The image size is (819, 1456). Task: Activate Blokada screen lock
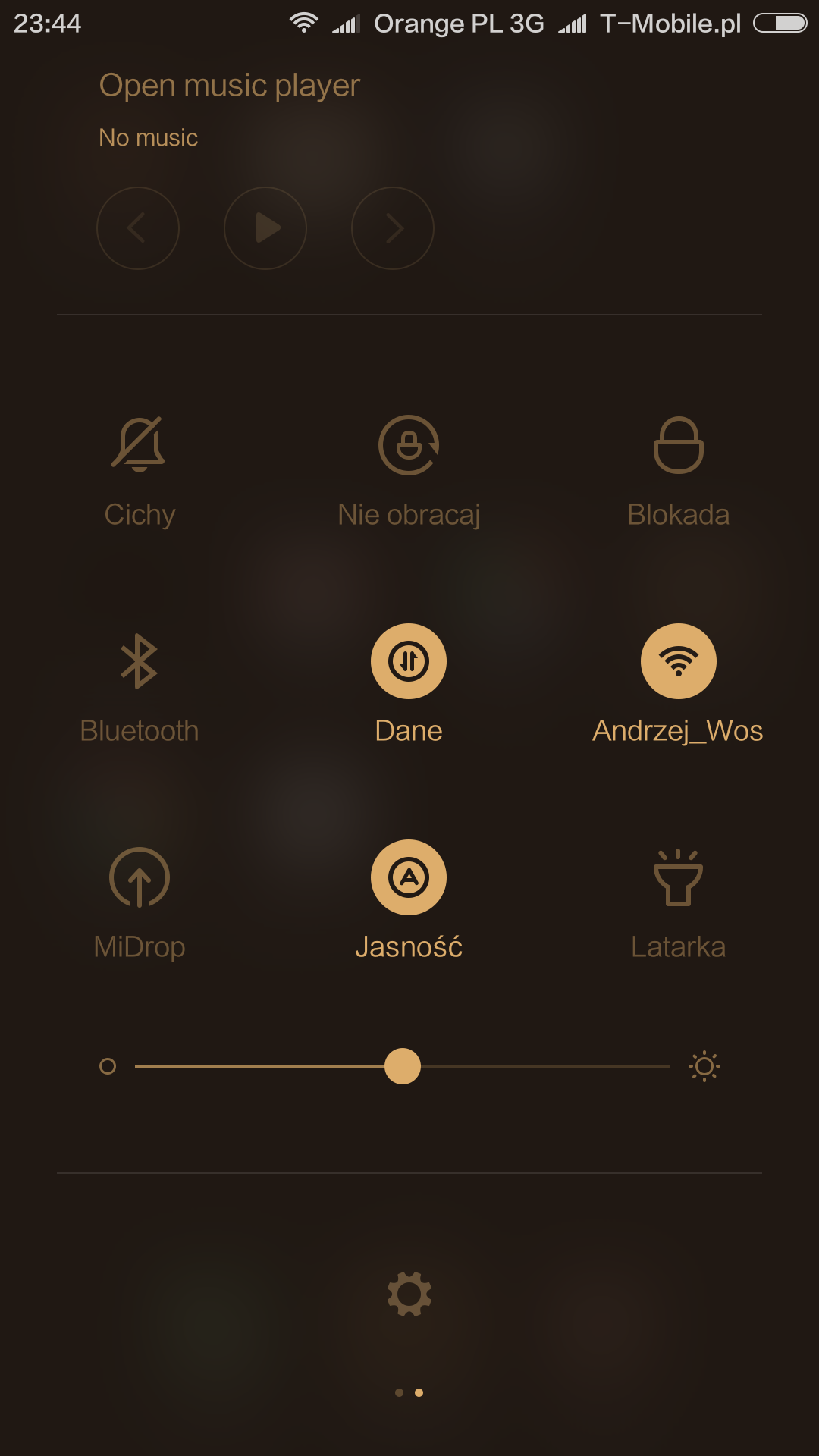pos(679,445)
